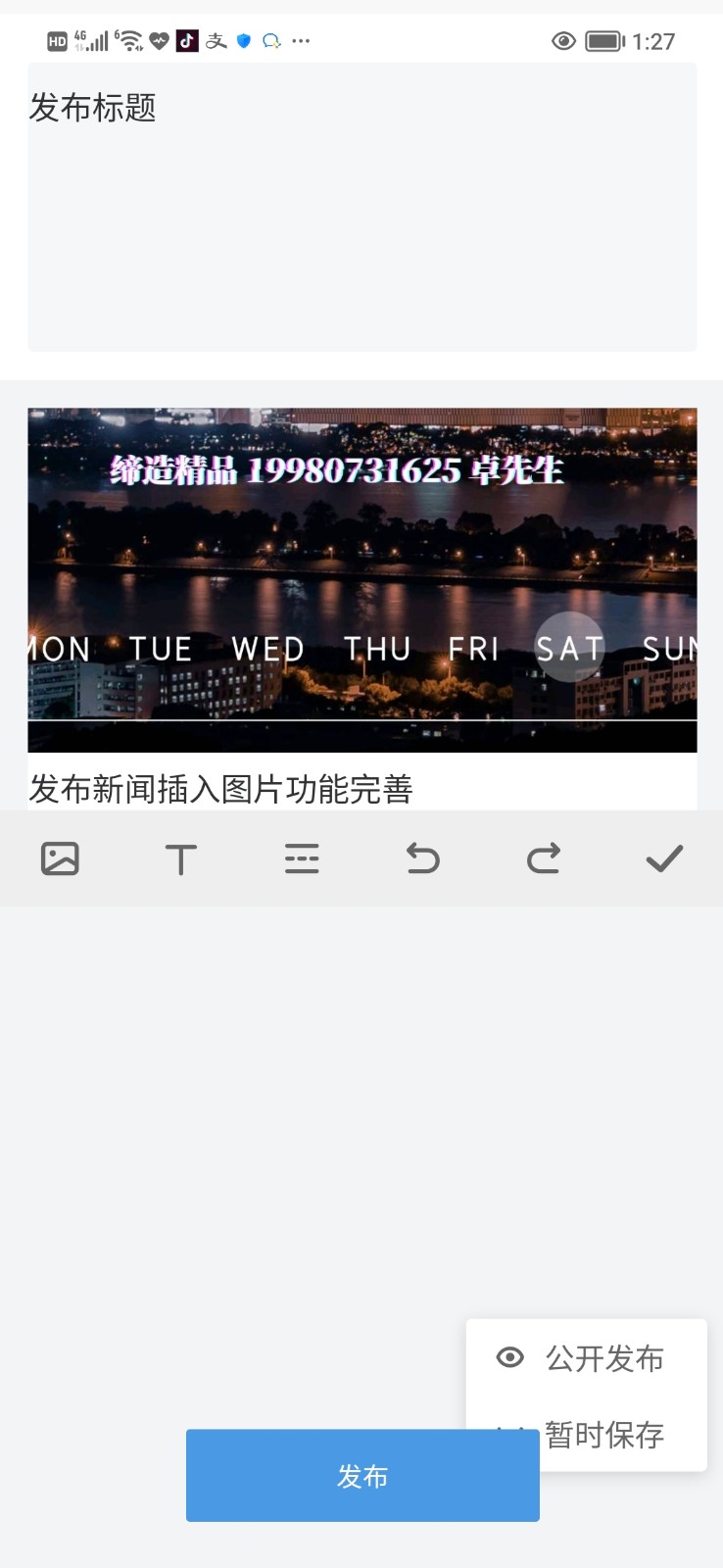Tap the blue 发布 button
Image resolution: width=723 pixels, height=1568 pixels.
coord(362,1476)
